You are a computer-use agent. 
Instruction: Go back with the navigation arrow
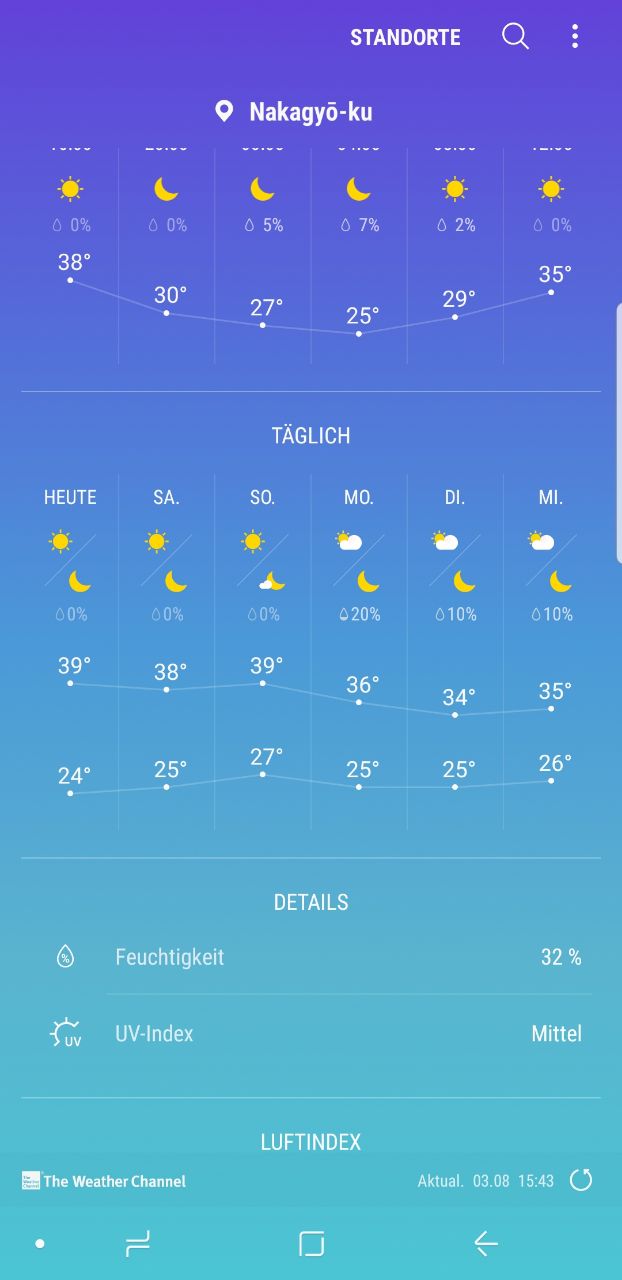[x=486, y=1243]
